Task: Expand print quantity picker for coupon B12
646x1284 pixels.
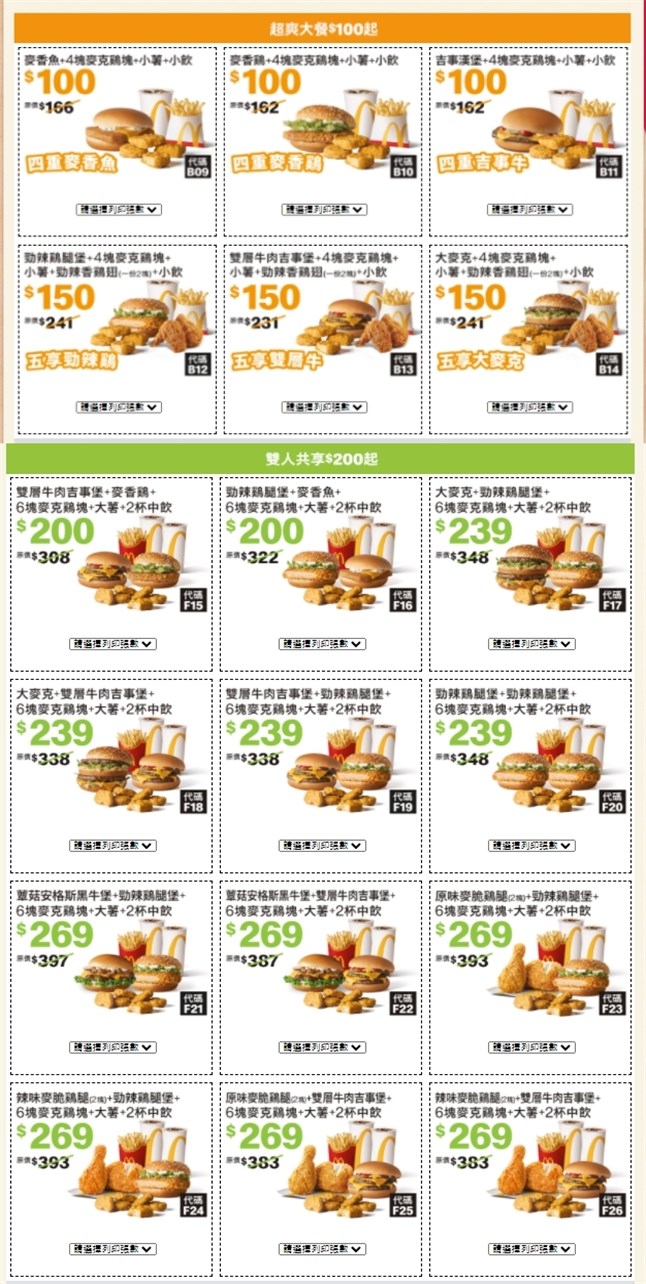Action: pos(119,407)
